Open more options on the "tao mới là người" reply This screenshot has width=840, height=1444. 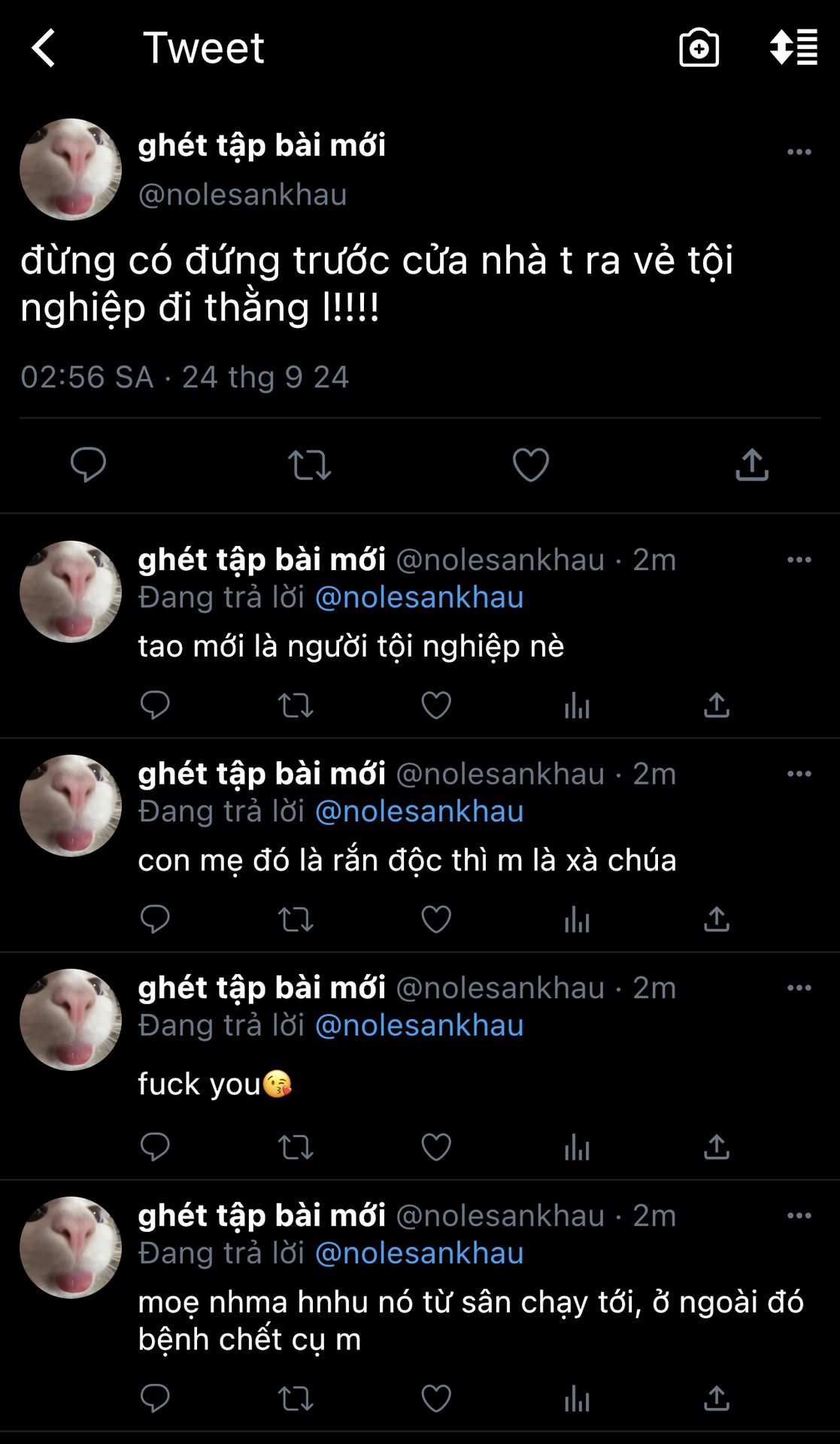pos(799,560)
